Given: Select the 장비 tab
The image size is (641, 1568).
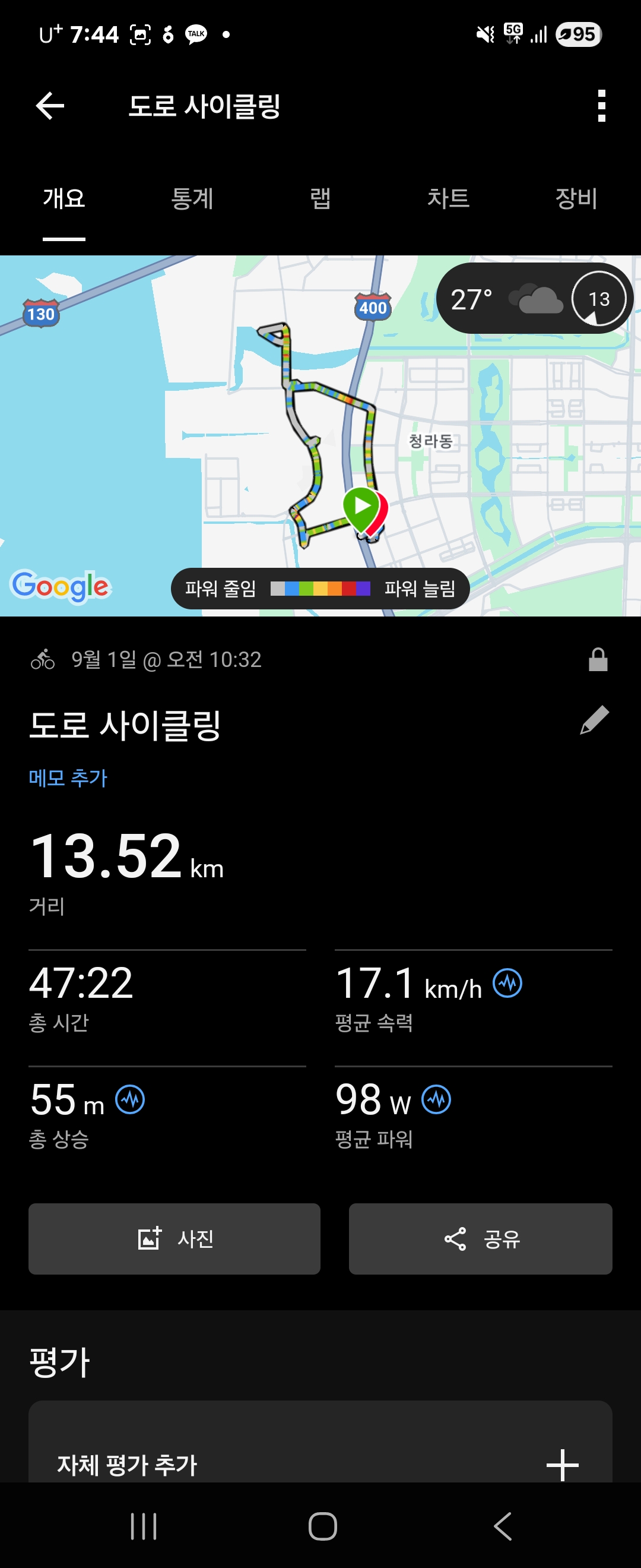Looking at the screenshot, I should (576, 198).
